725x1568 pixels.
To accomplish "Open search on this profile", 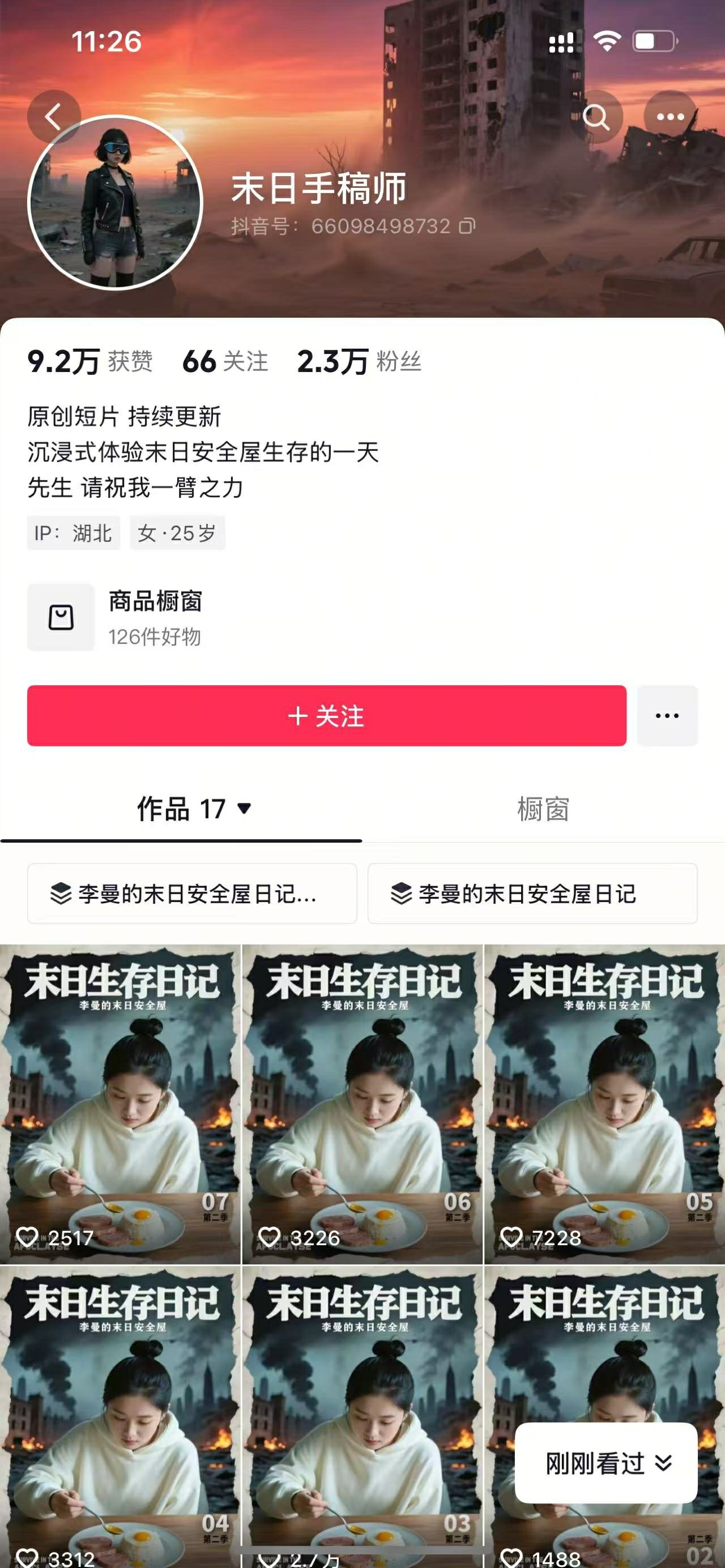I will click(596, 117).
